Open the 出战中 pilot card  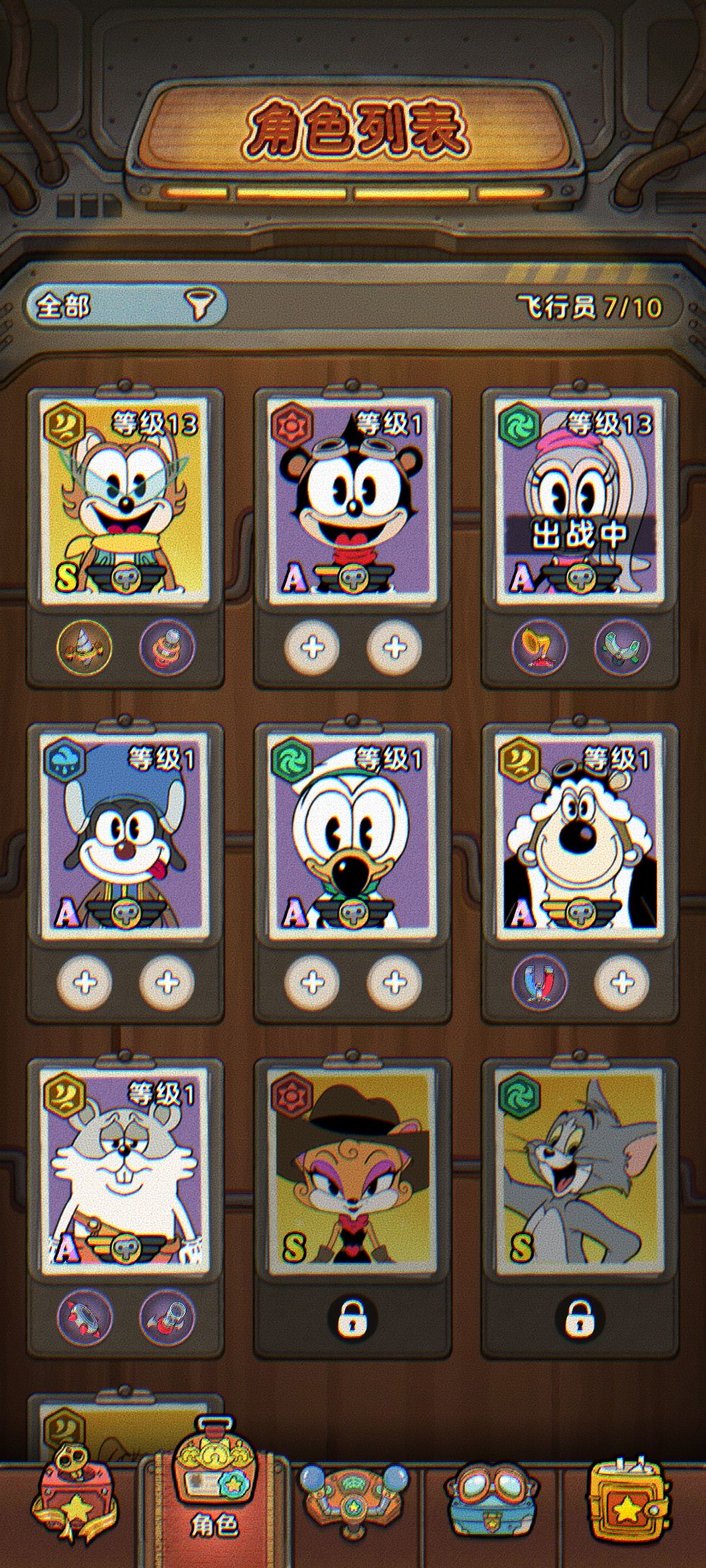tap(580, 500)
